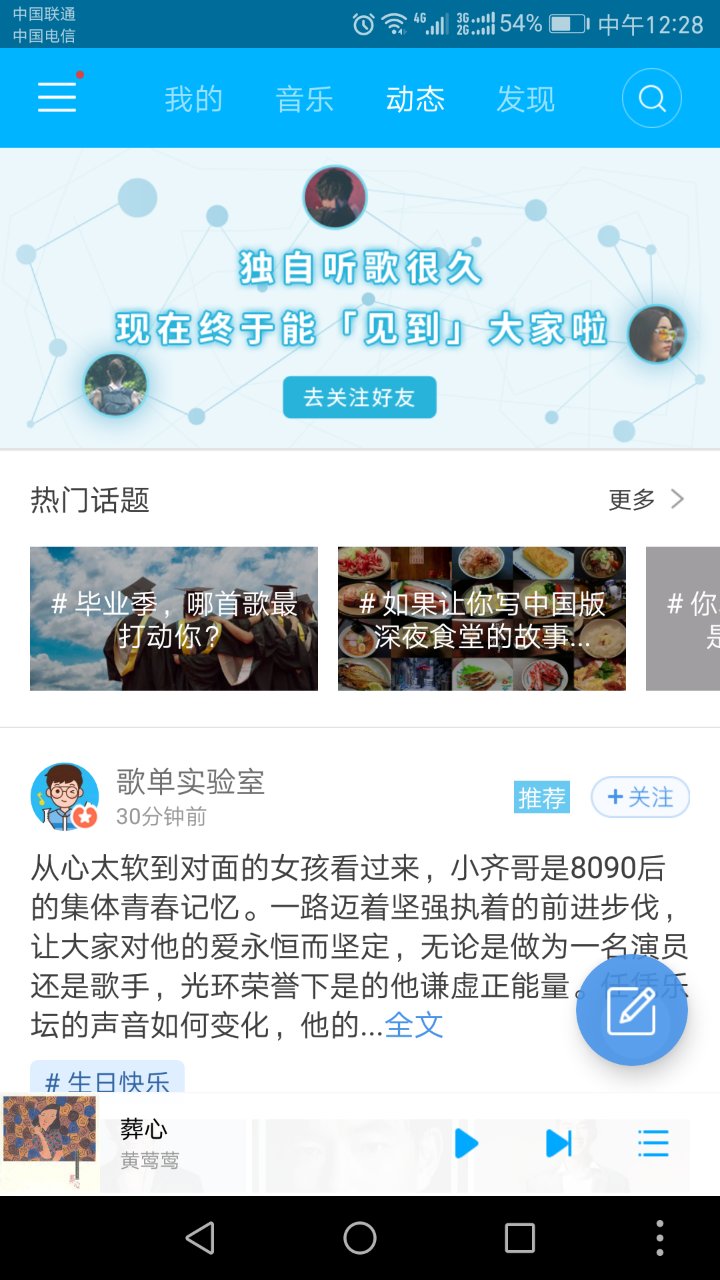Open the search icon
Viewport: 720px width, 1280px height.
(652, 97)
